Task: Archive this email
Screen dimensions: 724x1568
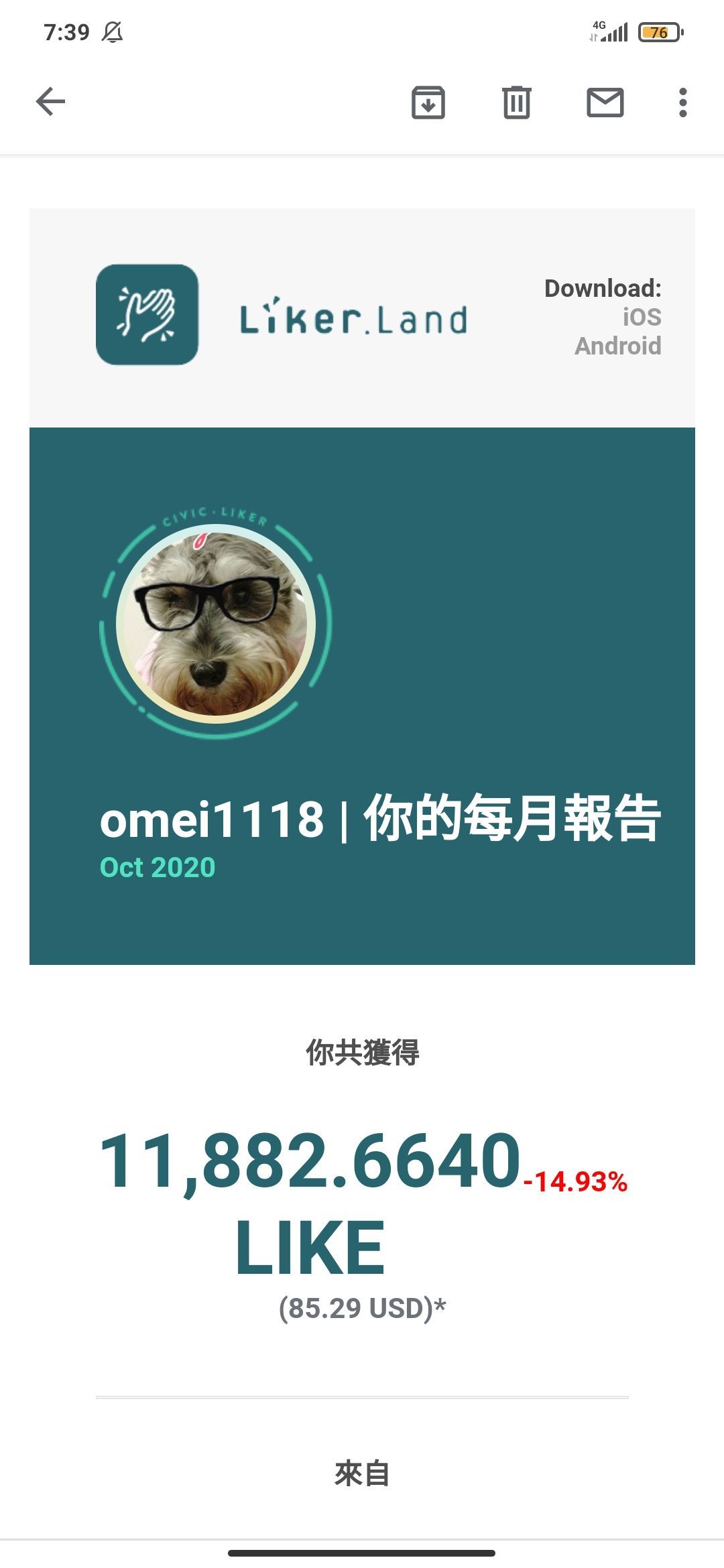Action: (x=428, y=103)
